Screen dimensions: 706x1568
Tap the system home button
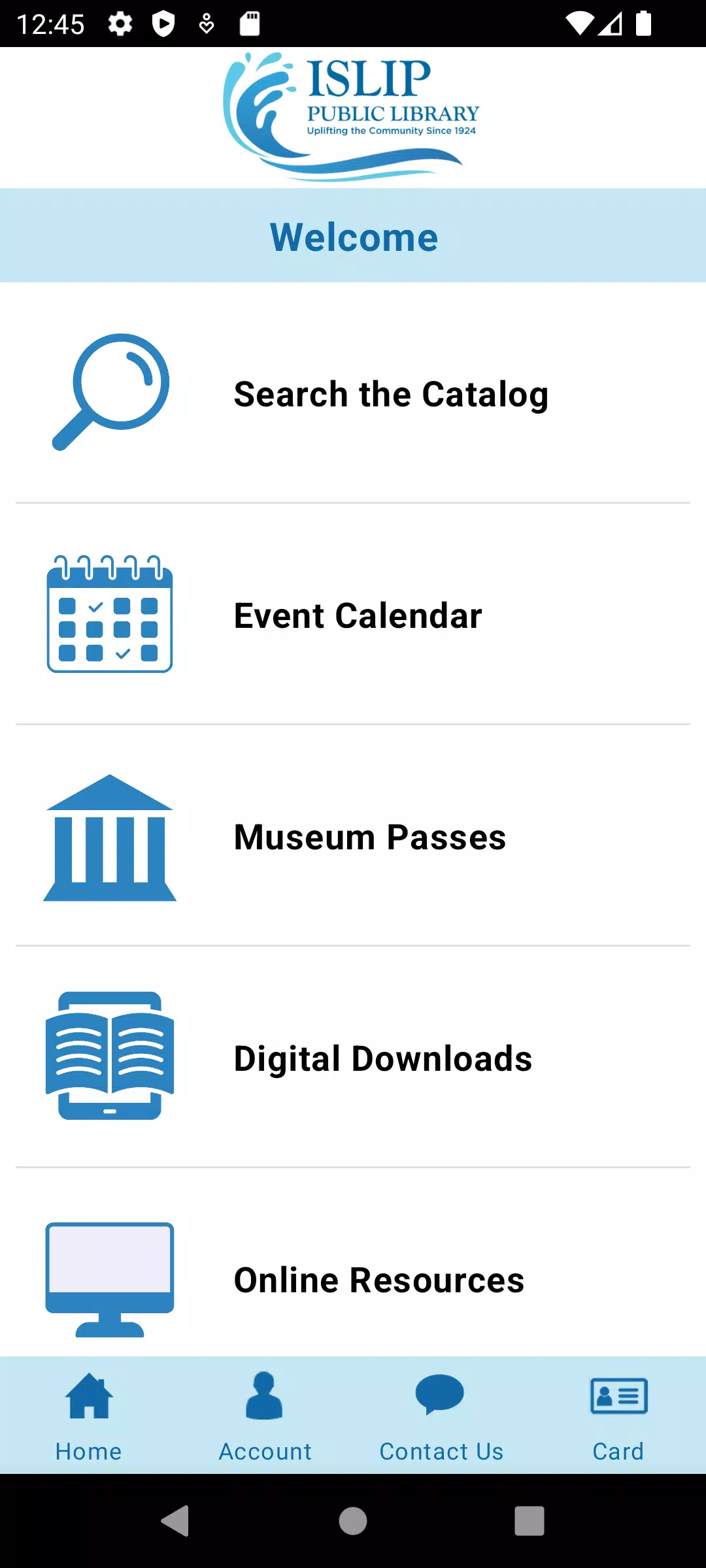click(x=353, y=1521)
